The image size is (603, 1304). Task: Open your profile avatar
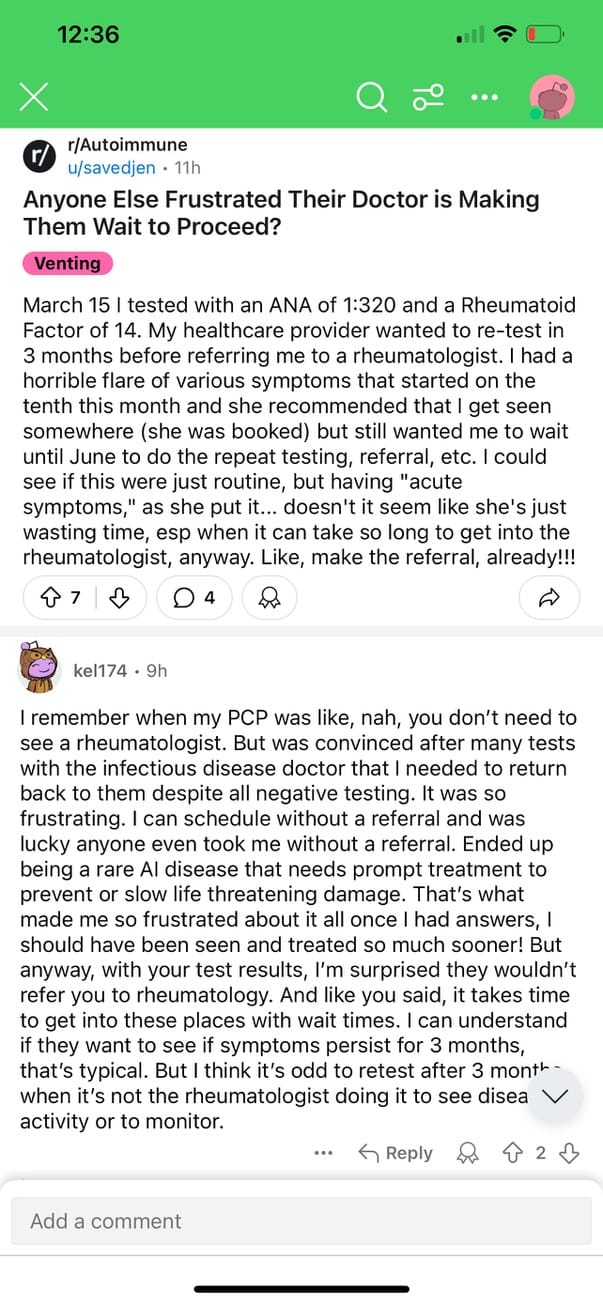(551, 97)
